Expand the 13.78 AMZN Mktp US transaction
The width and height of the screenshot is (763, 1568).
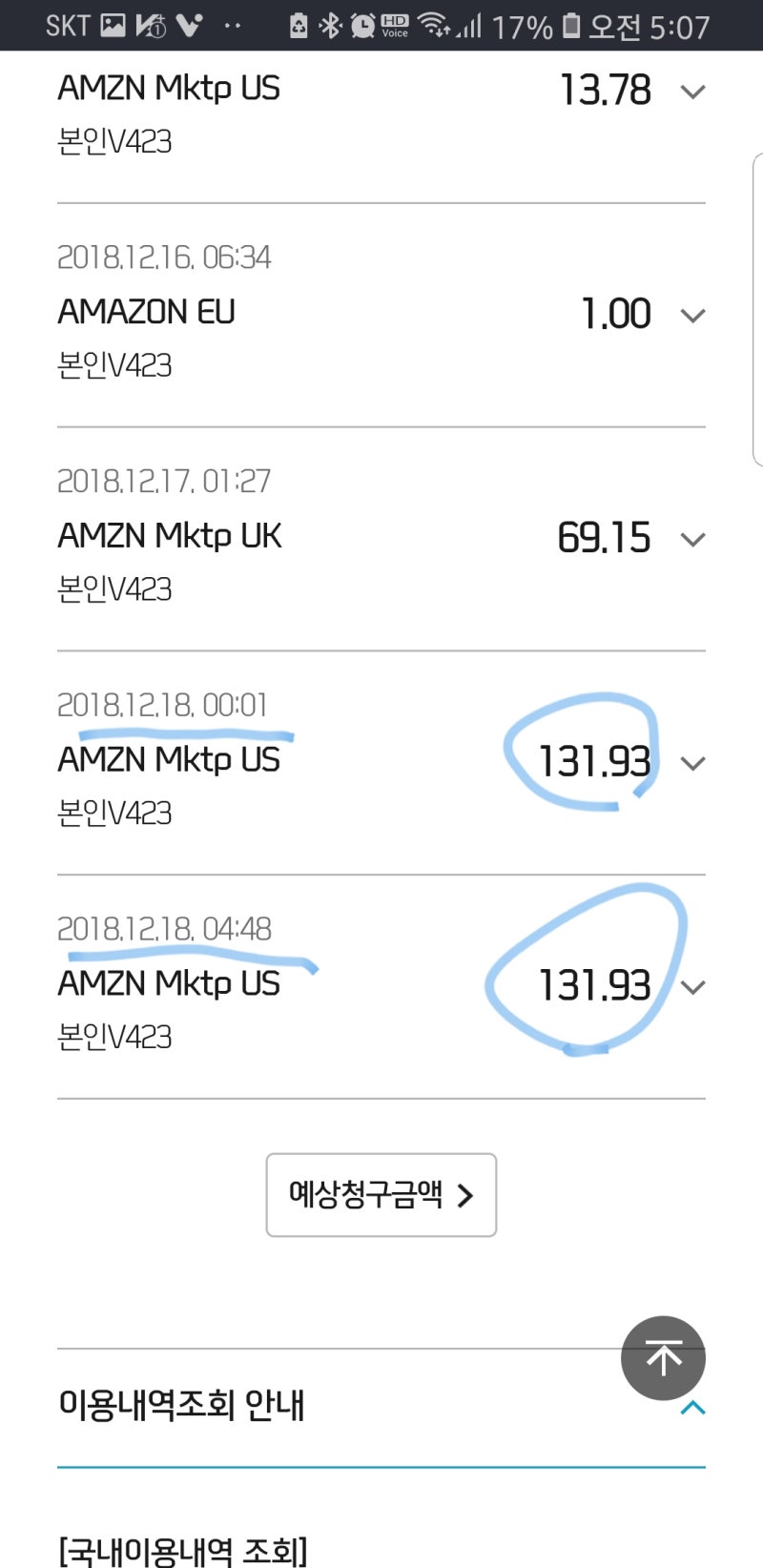coord(692,92)
